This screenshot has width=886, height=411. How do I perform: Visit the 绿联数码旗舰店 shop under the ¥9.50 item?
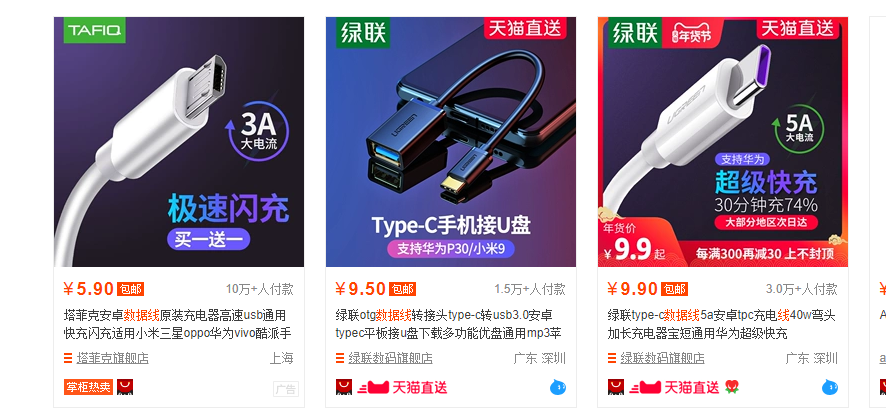click(x=390, y=358)
